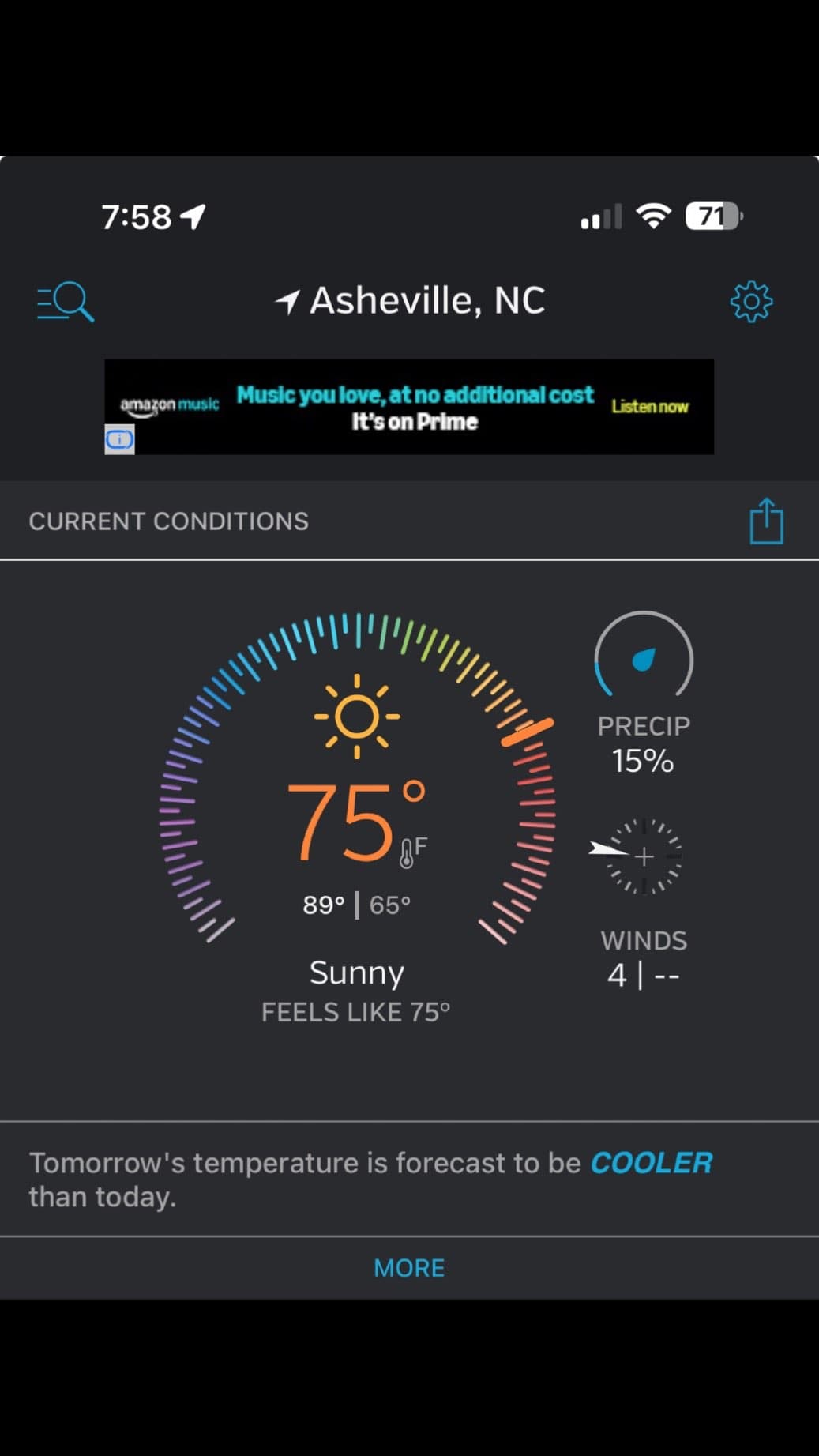
Task: Toggle the Fahrenheit temperature unit icon
Action: tap(413, 852)
